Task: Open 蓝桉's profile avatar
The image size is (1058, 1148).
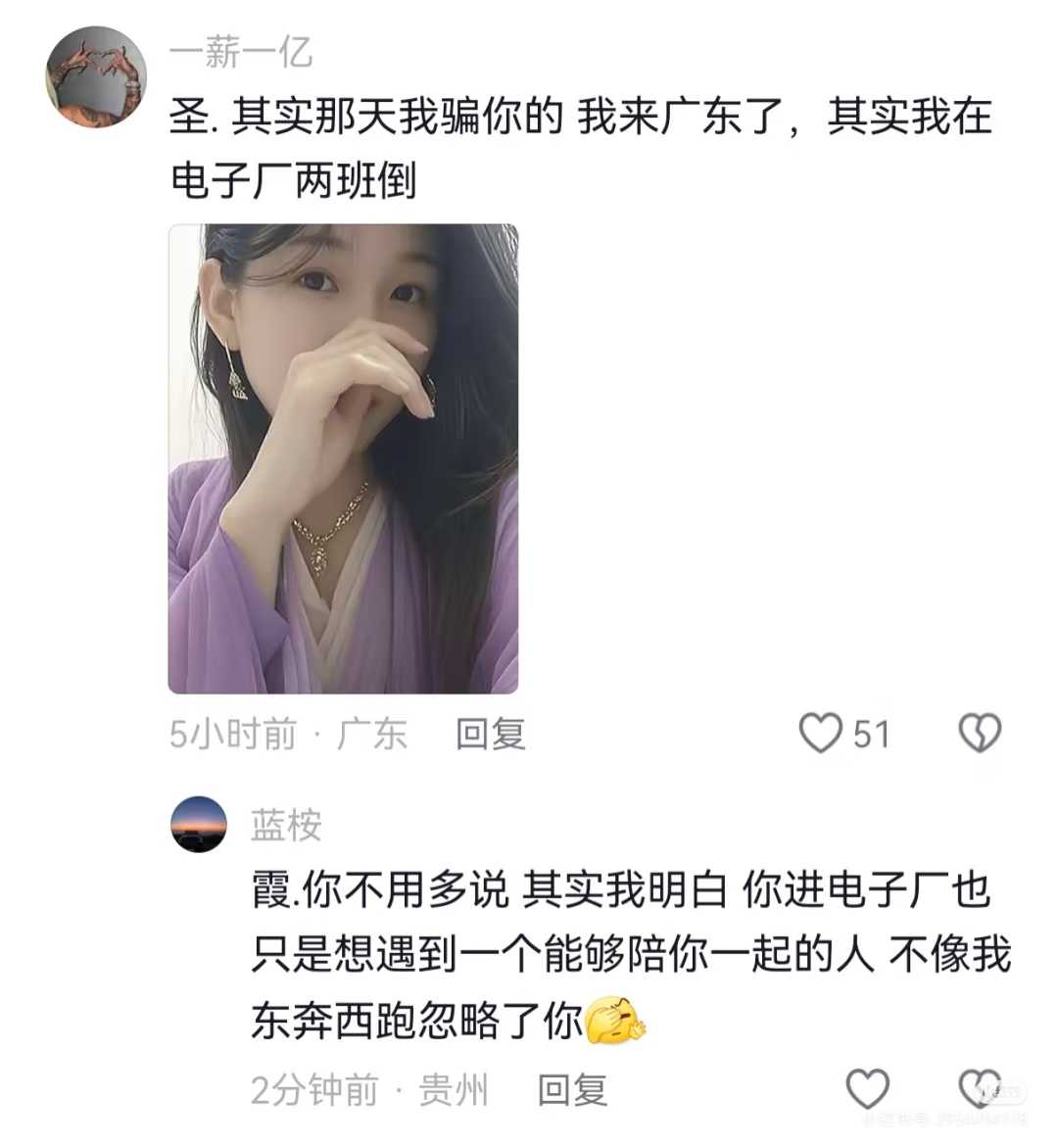Action: coord(199,824)
